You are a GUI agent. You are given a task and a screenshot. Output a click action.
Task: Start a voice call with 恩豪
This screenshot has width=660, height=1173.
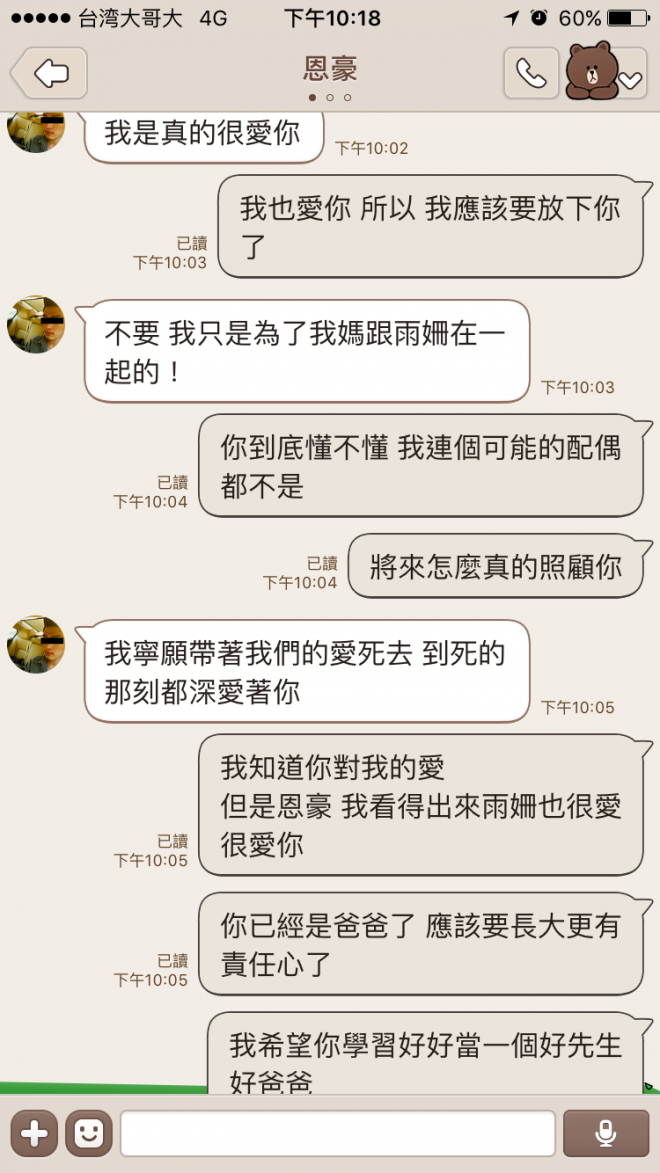531,73
